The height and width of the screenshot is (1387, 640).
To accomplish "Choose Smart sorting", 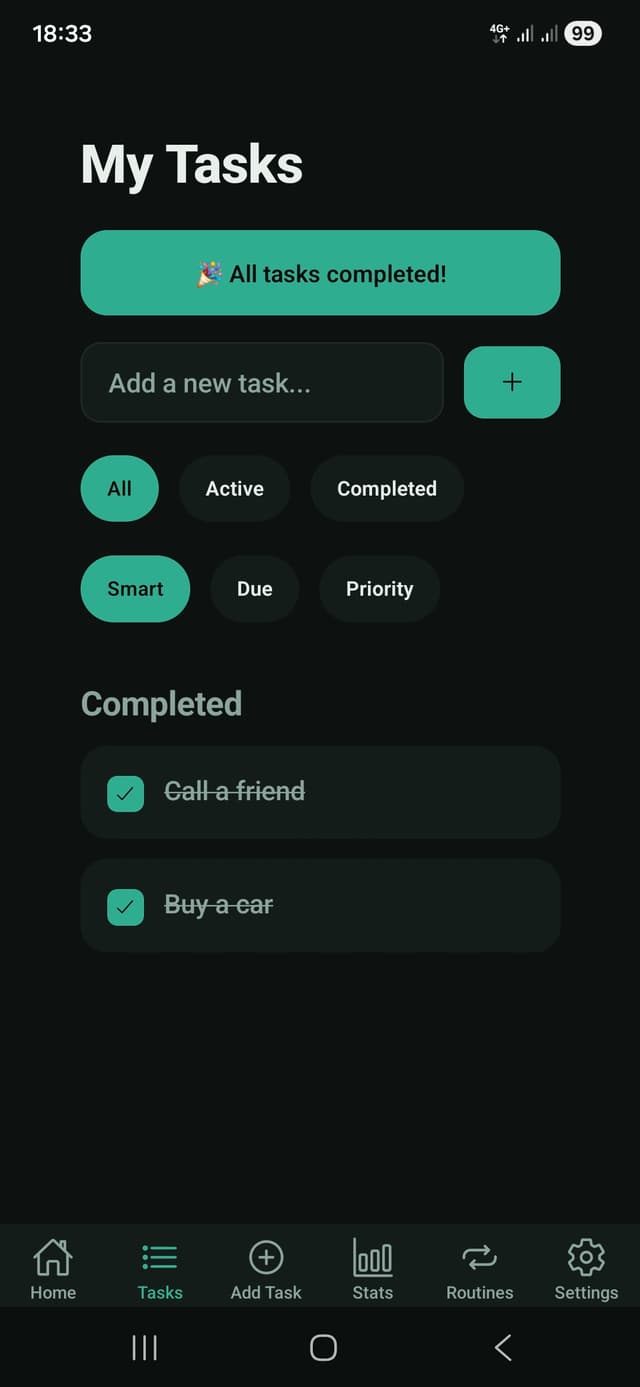I will pos(135,588).
